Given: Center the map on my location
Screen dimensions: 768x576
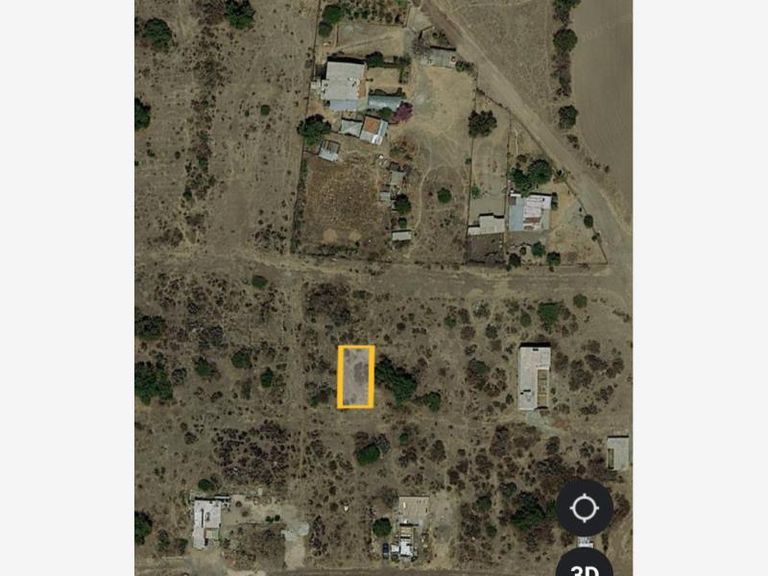Looking at the screenshot, I should point(584,508).
